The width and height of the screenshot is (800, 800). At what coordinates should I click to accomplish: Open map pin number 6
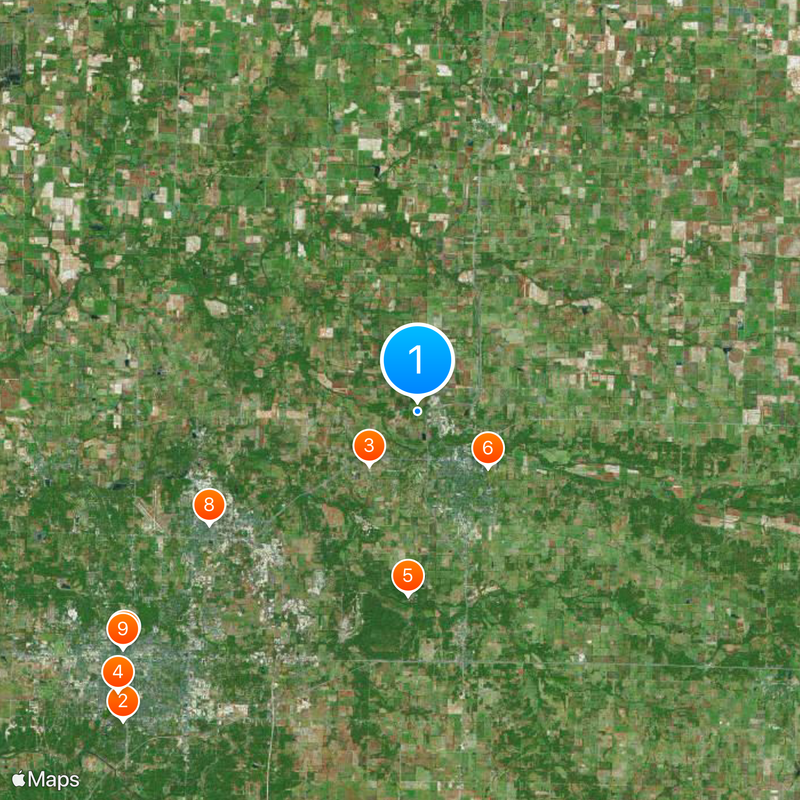[488, 449]
